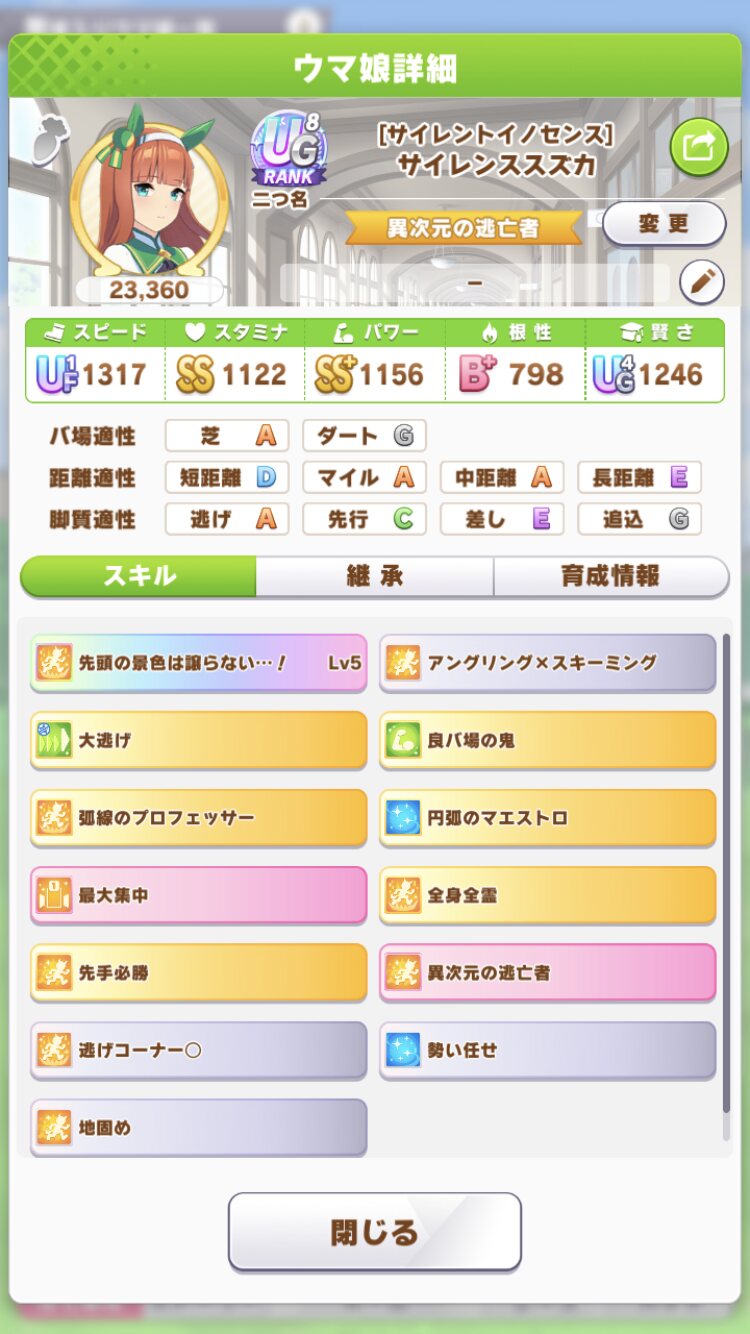
Task: View the 異次元の逃亡者 skill entry
Action: (x=547, y=972)
